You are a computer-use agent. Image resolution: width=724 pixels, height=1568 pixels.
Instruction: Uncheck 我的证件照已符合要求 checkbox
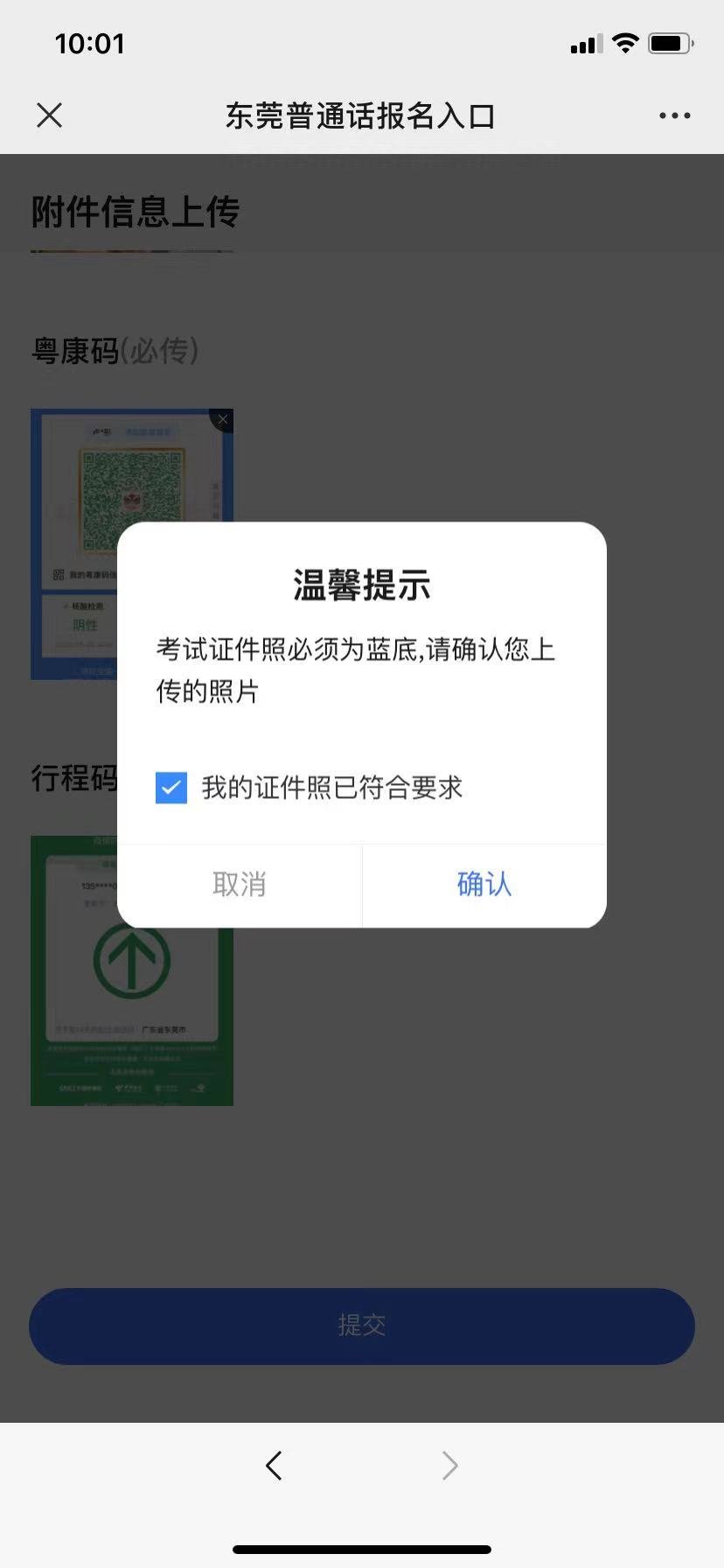tap(171, 787)
